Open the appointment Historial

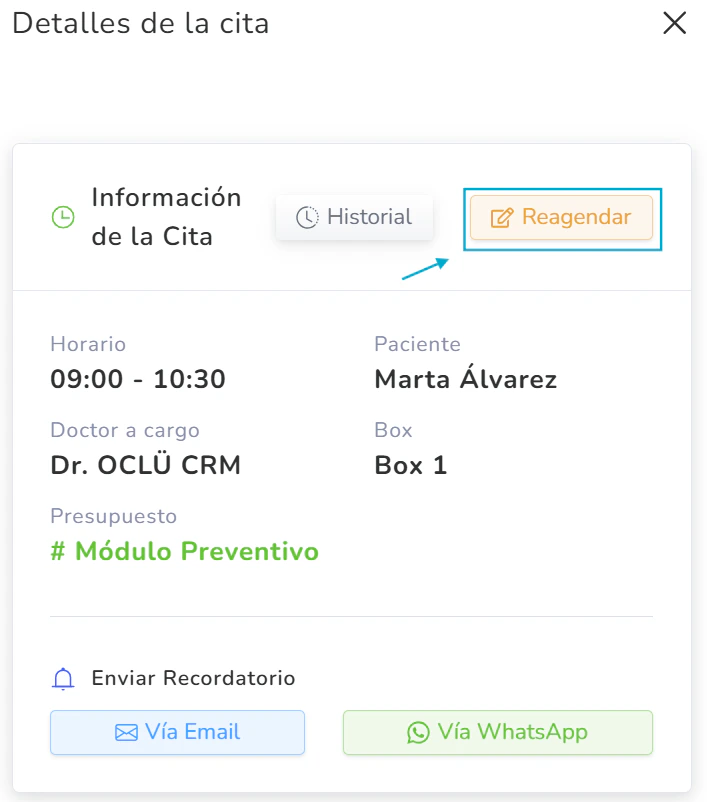(x=355, y=217)
